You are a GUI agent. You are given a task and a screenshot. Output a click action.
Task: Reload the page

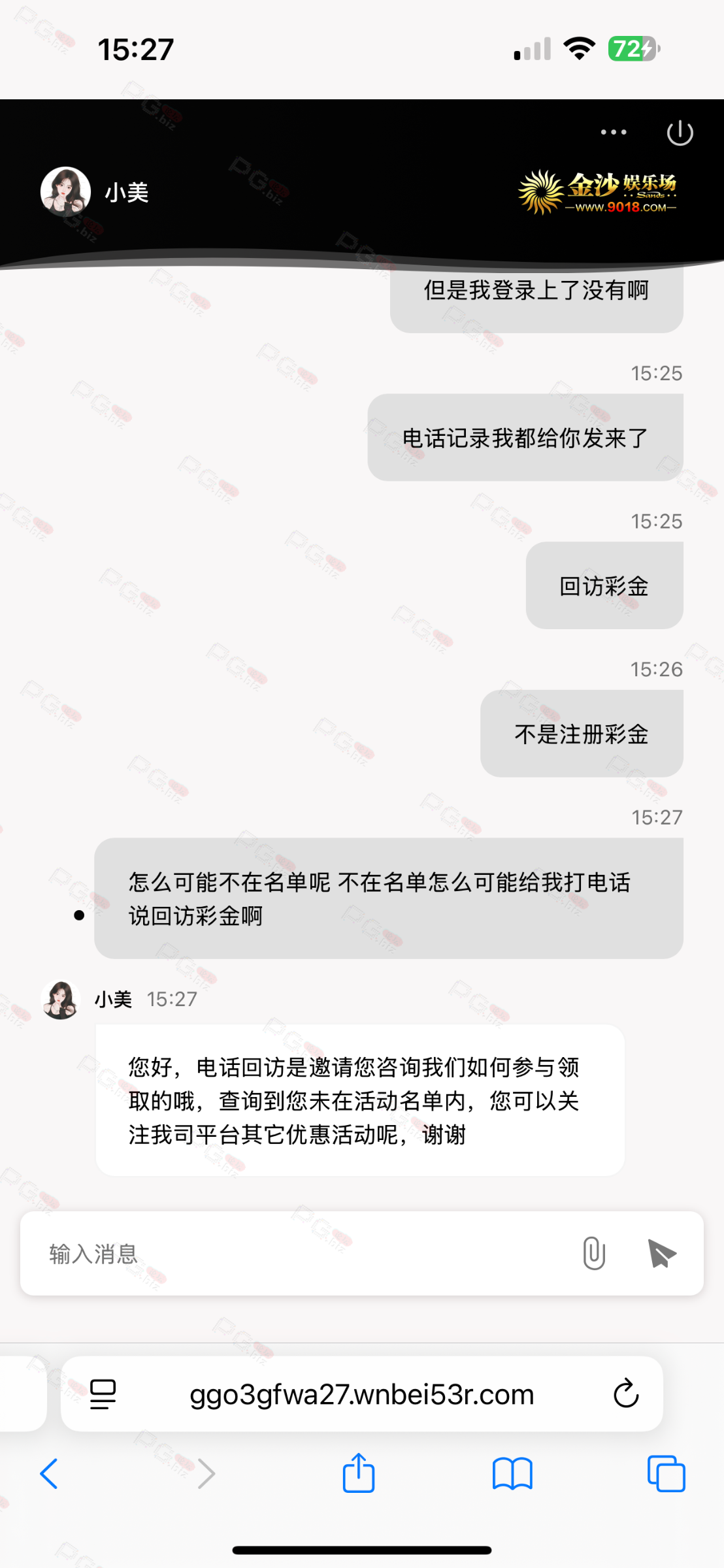(x=626, y=1394)
